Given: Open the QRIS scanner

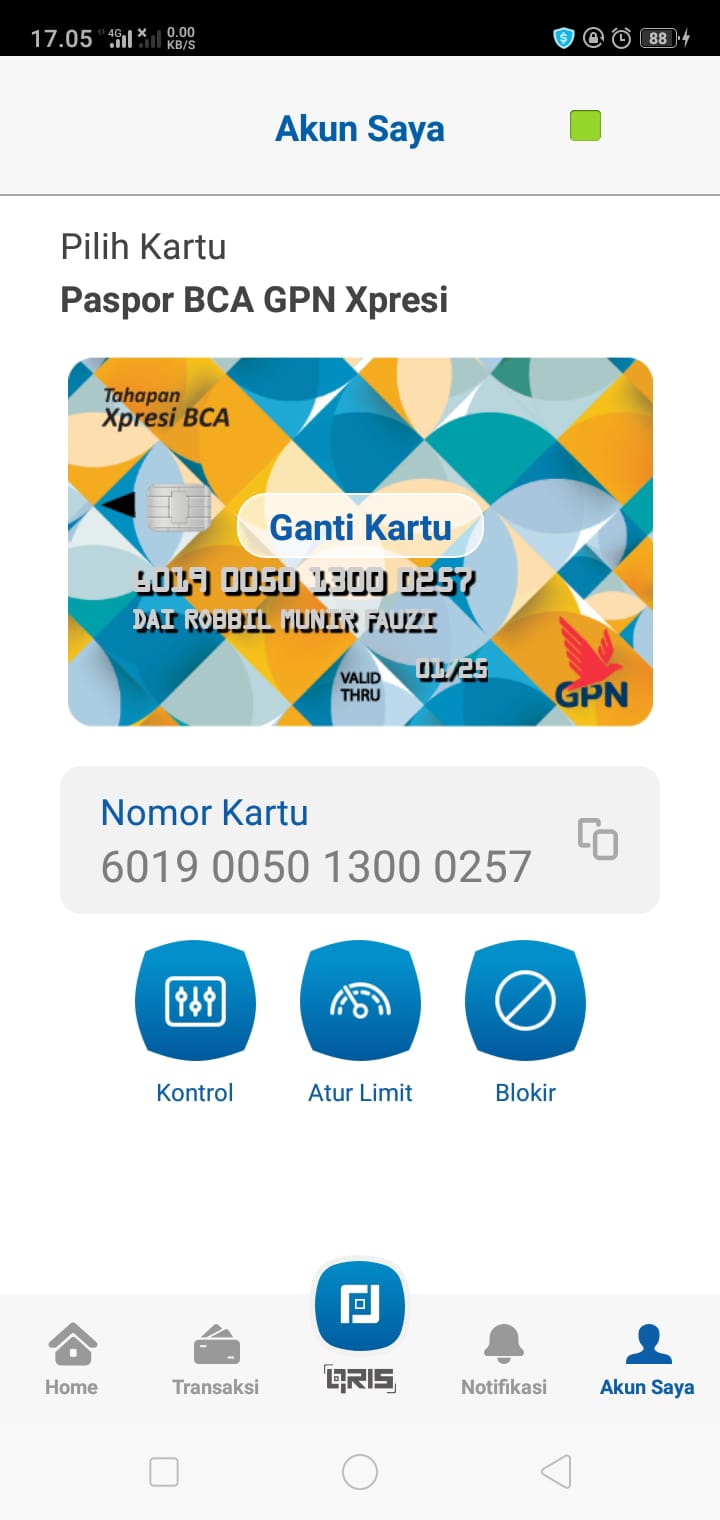Looking at the screenshot, I should pos(360,1308).
